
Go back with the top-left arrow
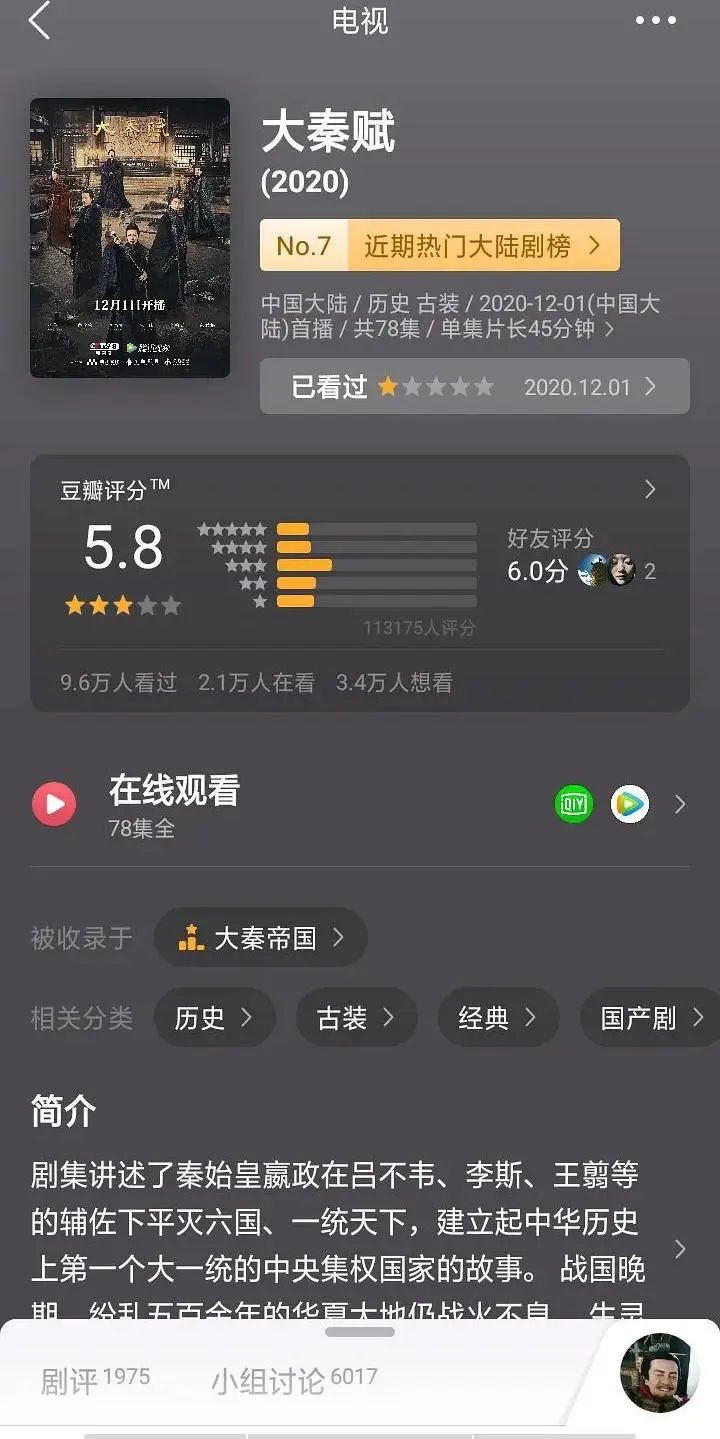pos(40,21)
